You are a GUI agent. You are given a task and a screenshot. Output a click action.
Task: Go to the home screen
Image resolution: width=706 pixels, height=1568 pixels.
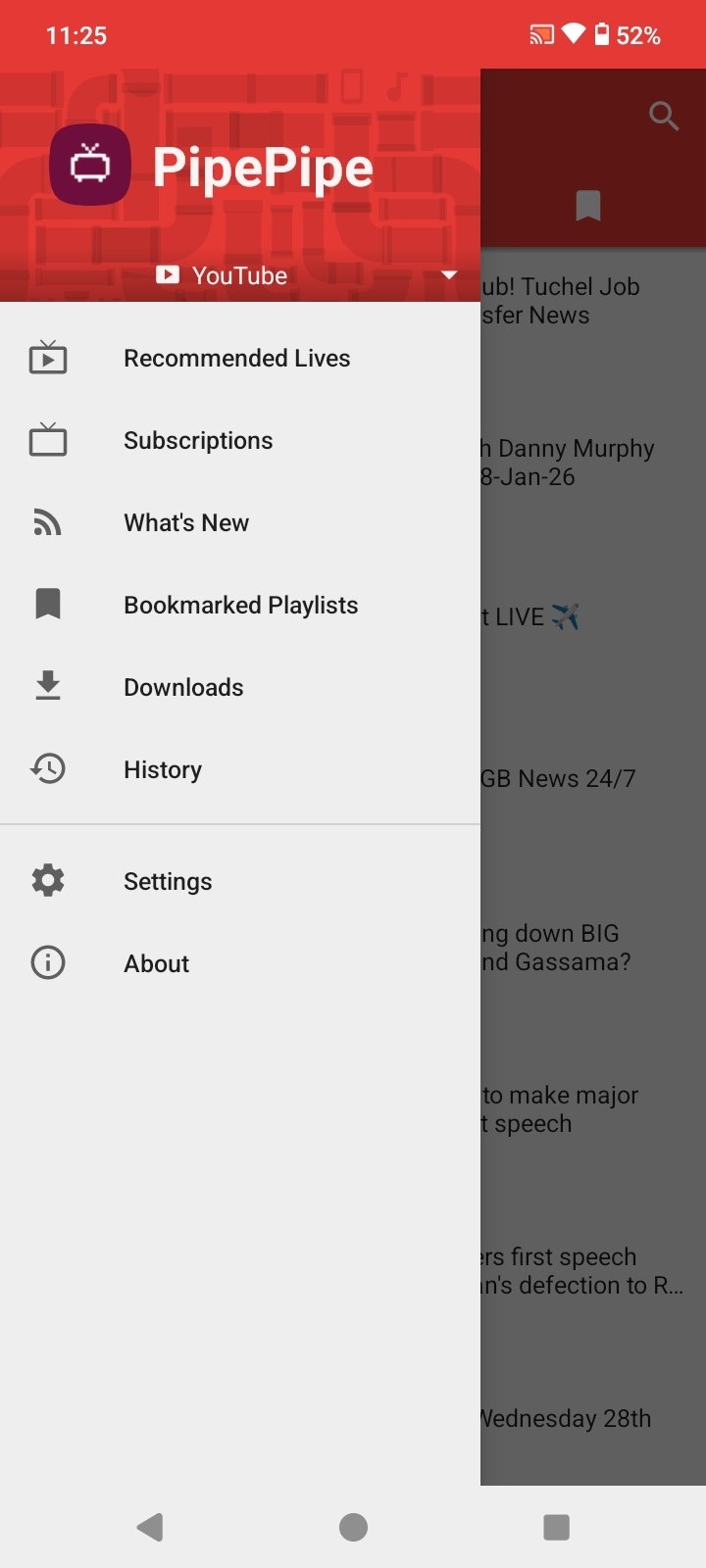pyautogui.click(x=353, y=1527)
